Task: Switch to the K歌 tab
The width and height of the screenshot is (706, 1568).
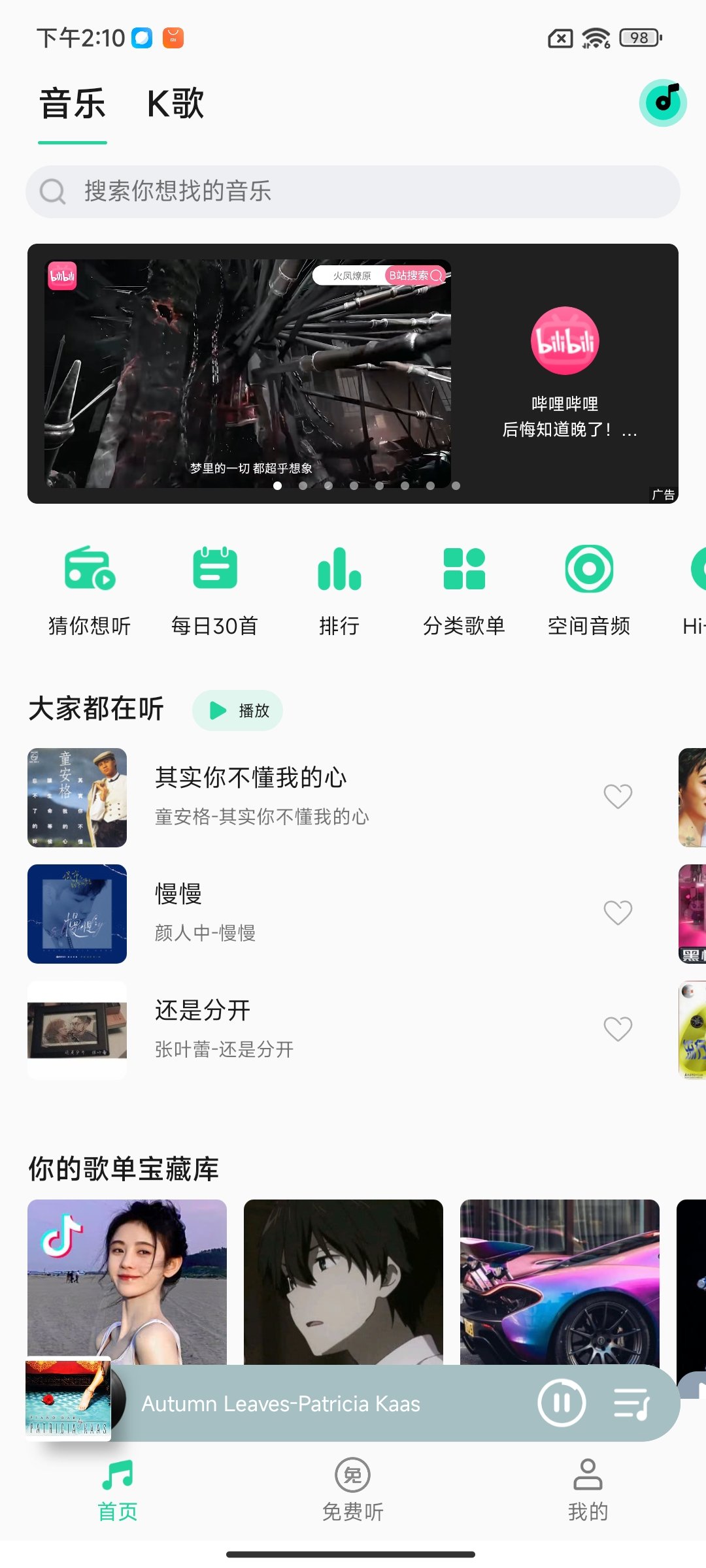Action: [x=175, y=103]
